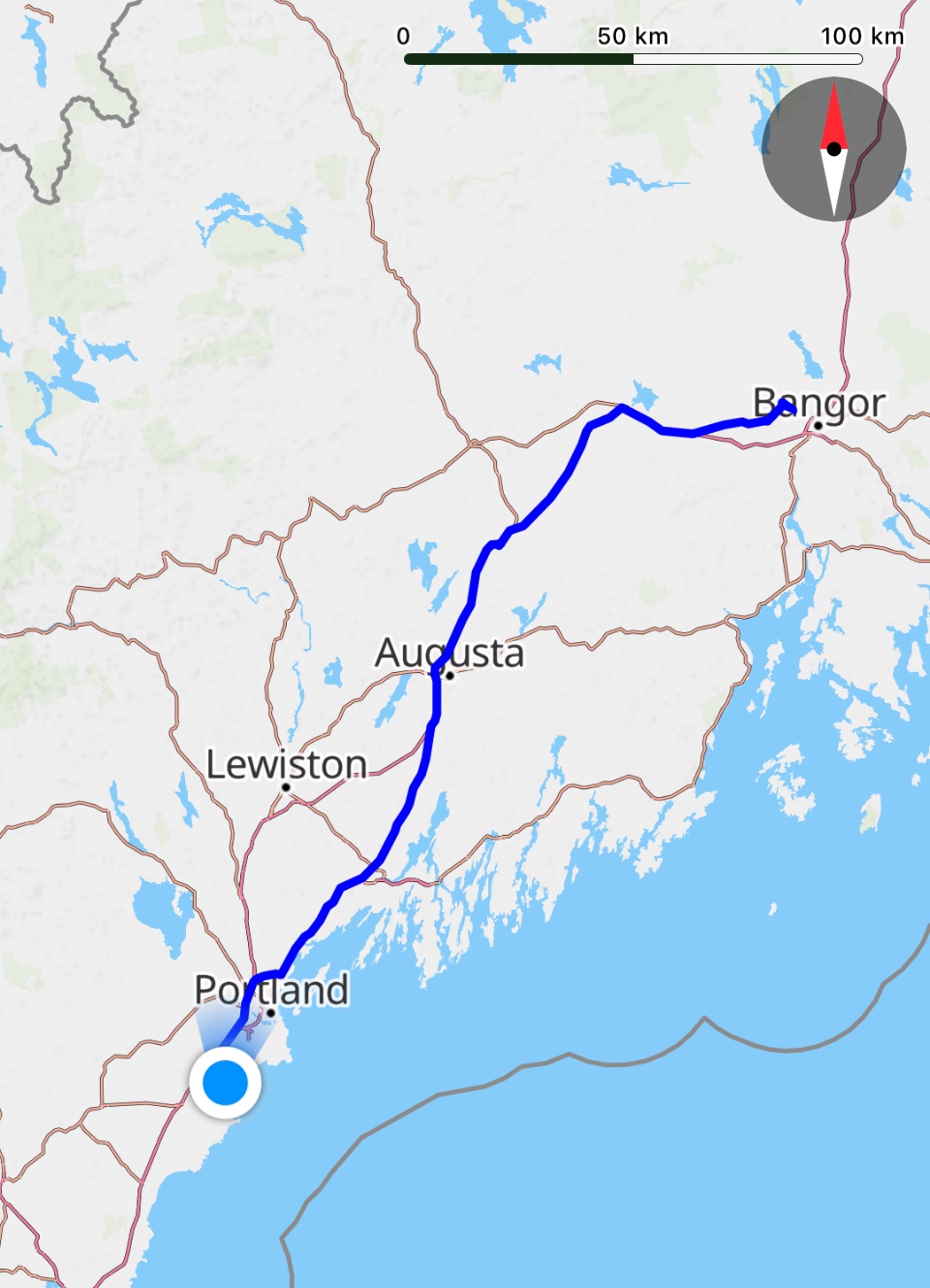Screen dimensions: 930x1288
Task: Tap the blue current location marker
Action: (x=225, y=1082)
